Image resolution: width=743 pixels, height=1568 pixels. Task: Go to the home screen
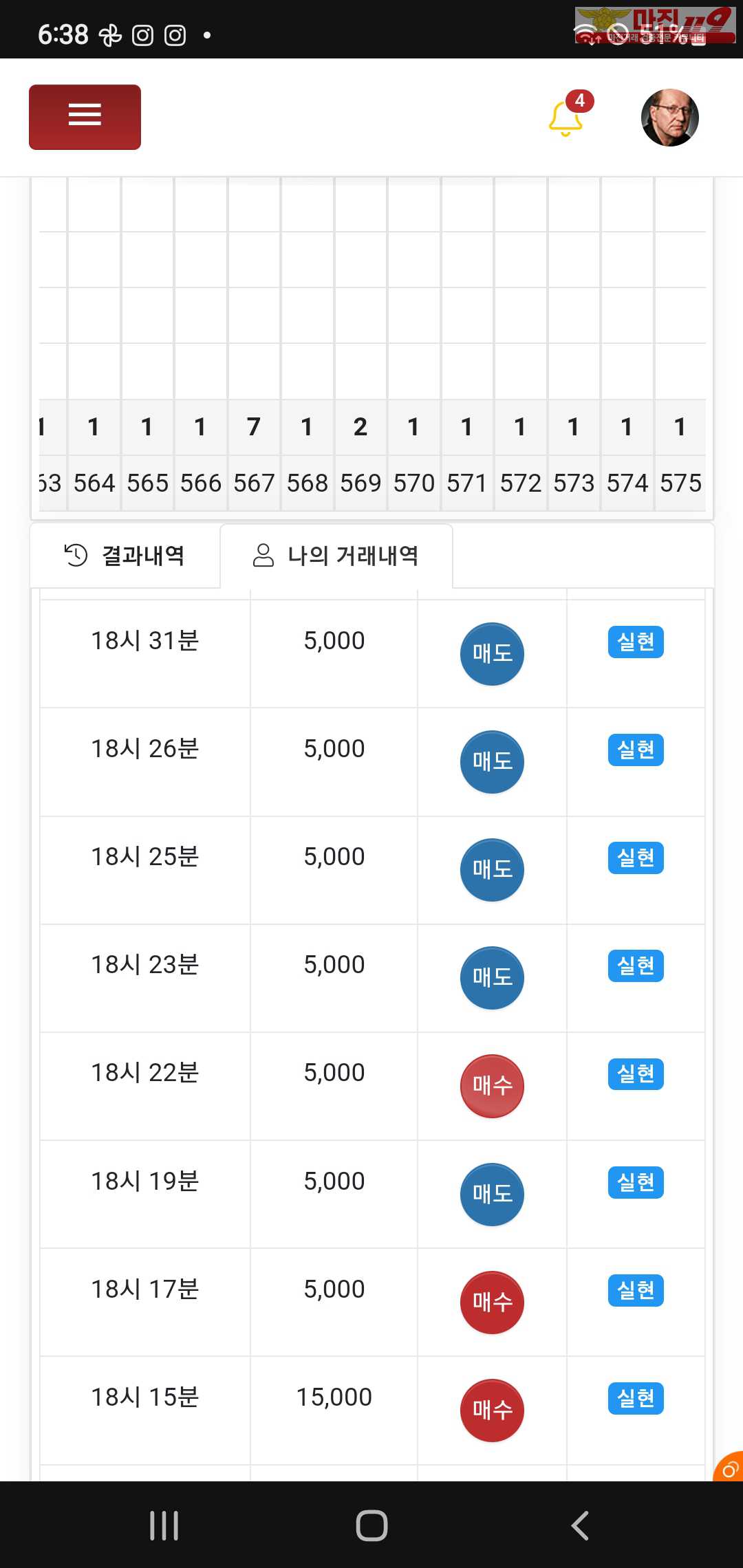pyautogui.click(x=371, y=1525)
